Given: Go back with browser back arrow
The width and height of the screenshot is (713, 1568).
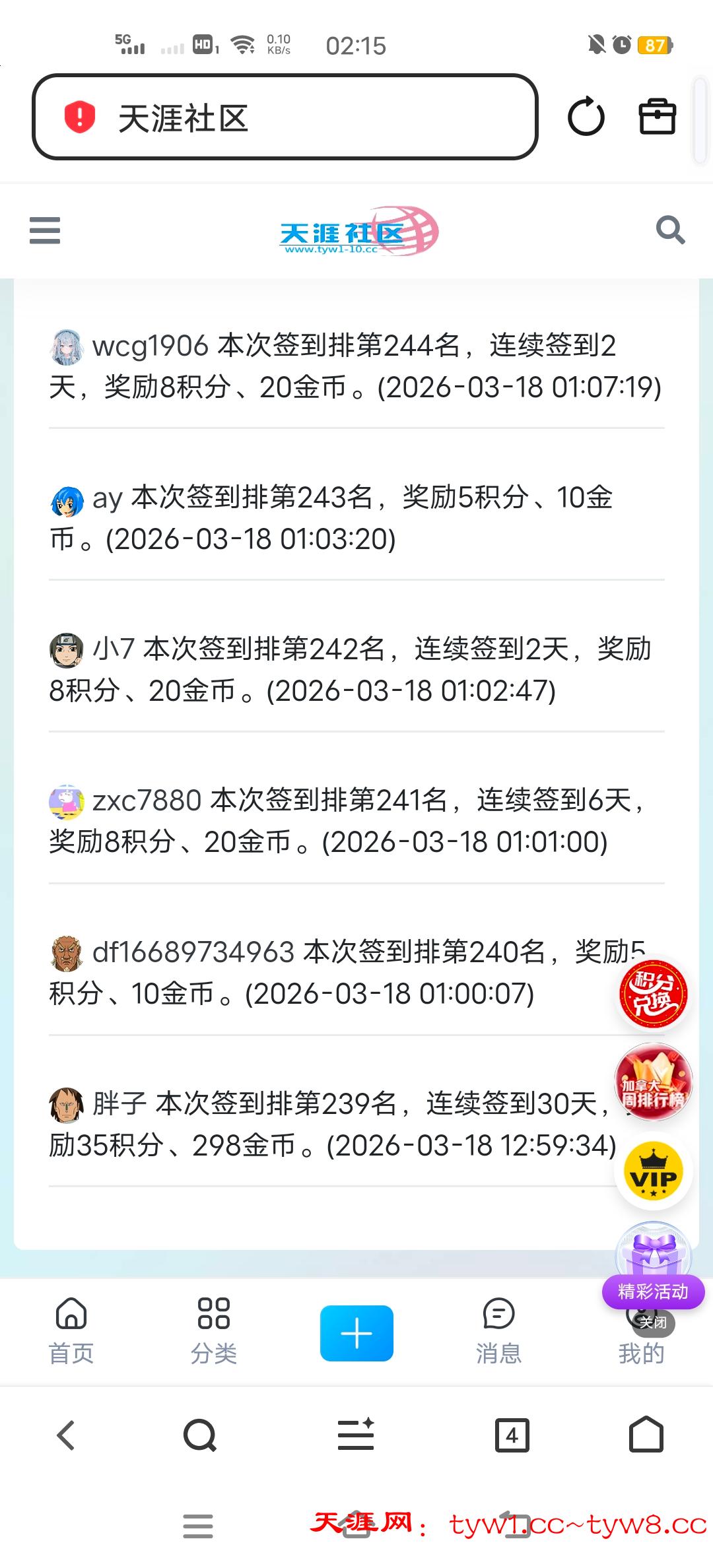Looking at the screenshot, I should coord(66,1435).
